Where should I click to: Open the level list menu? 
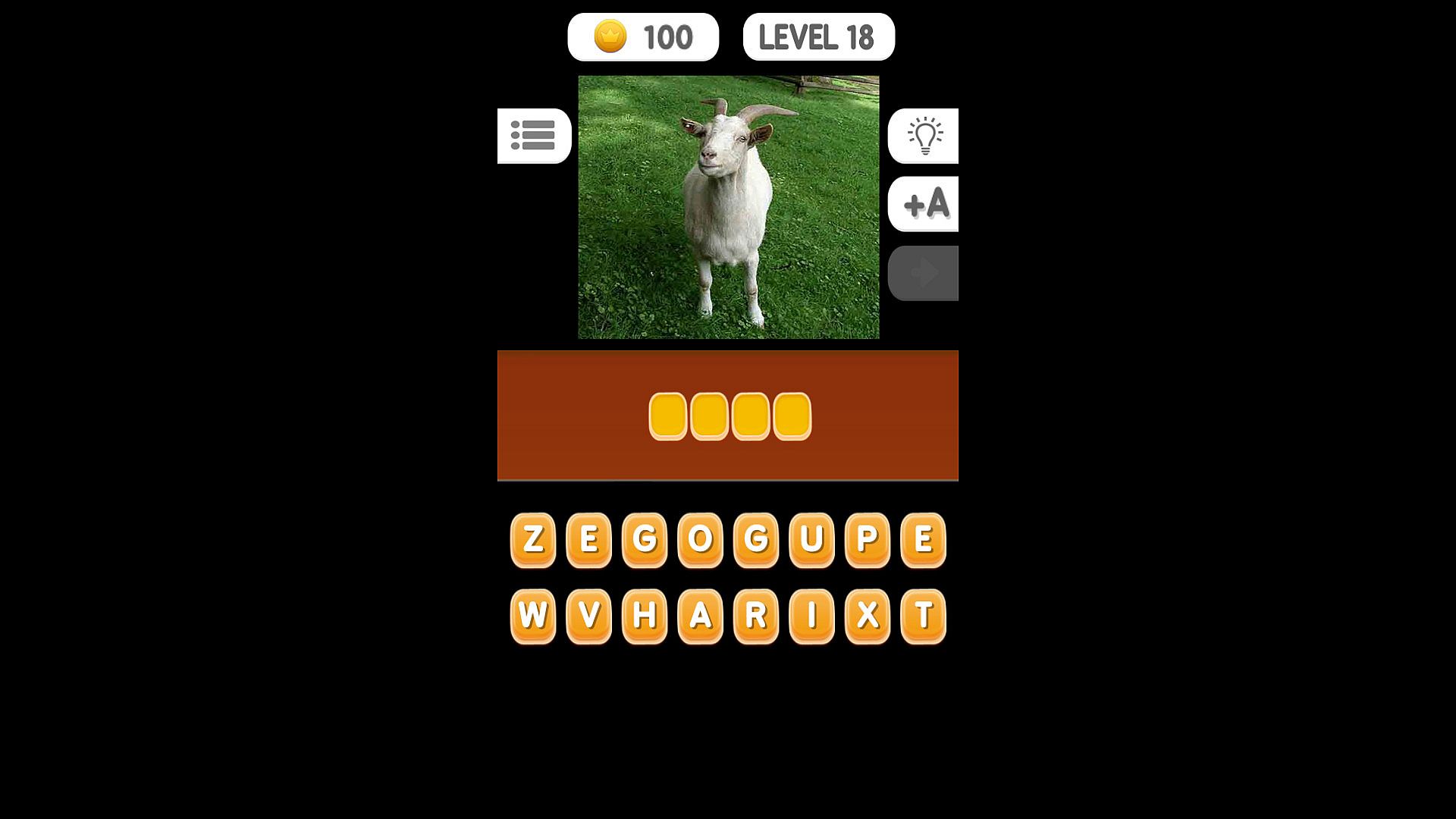533,136
